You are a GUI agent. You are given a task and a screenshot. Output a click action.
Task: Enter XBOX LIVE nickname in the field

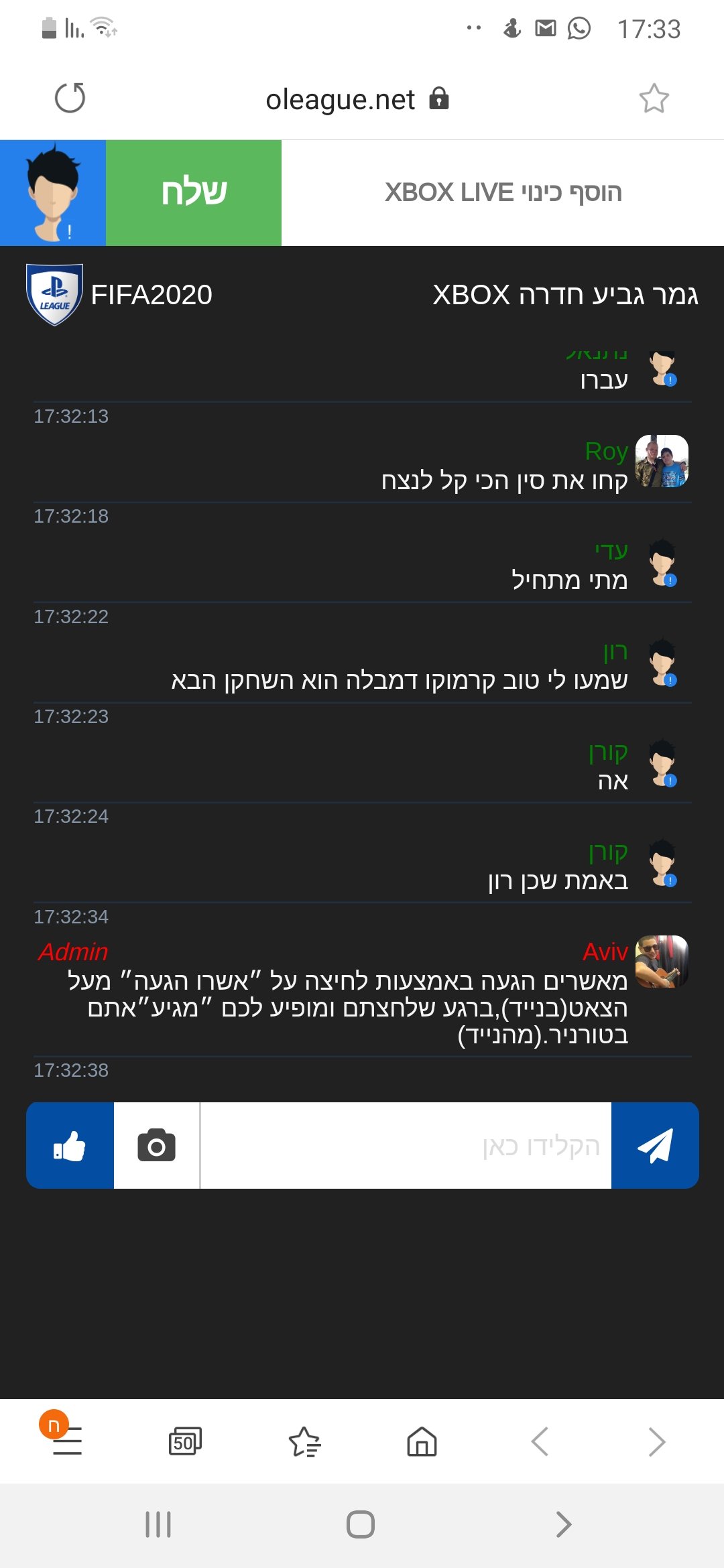click(503, 192)
